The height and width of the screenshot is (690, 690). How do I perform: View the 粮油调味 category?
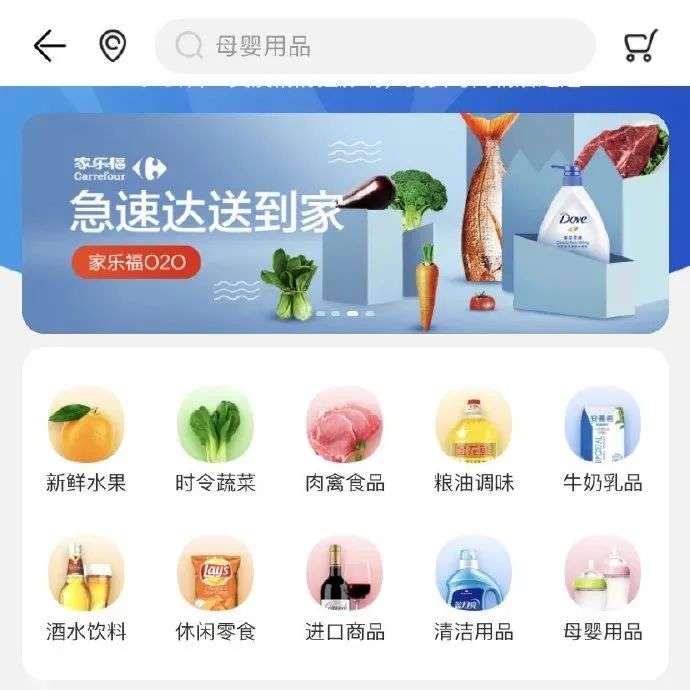coord(473,425)
